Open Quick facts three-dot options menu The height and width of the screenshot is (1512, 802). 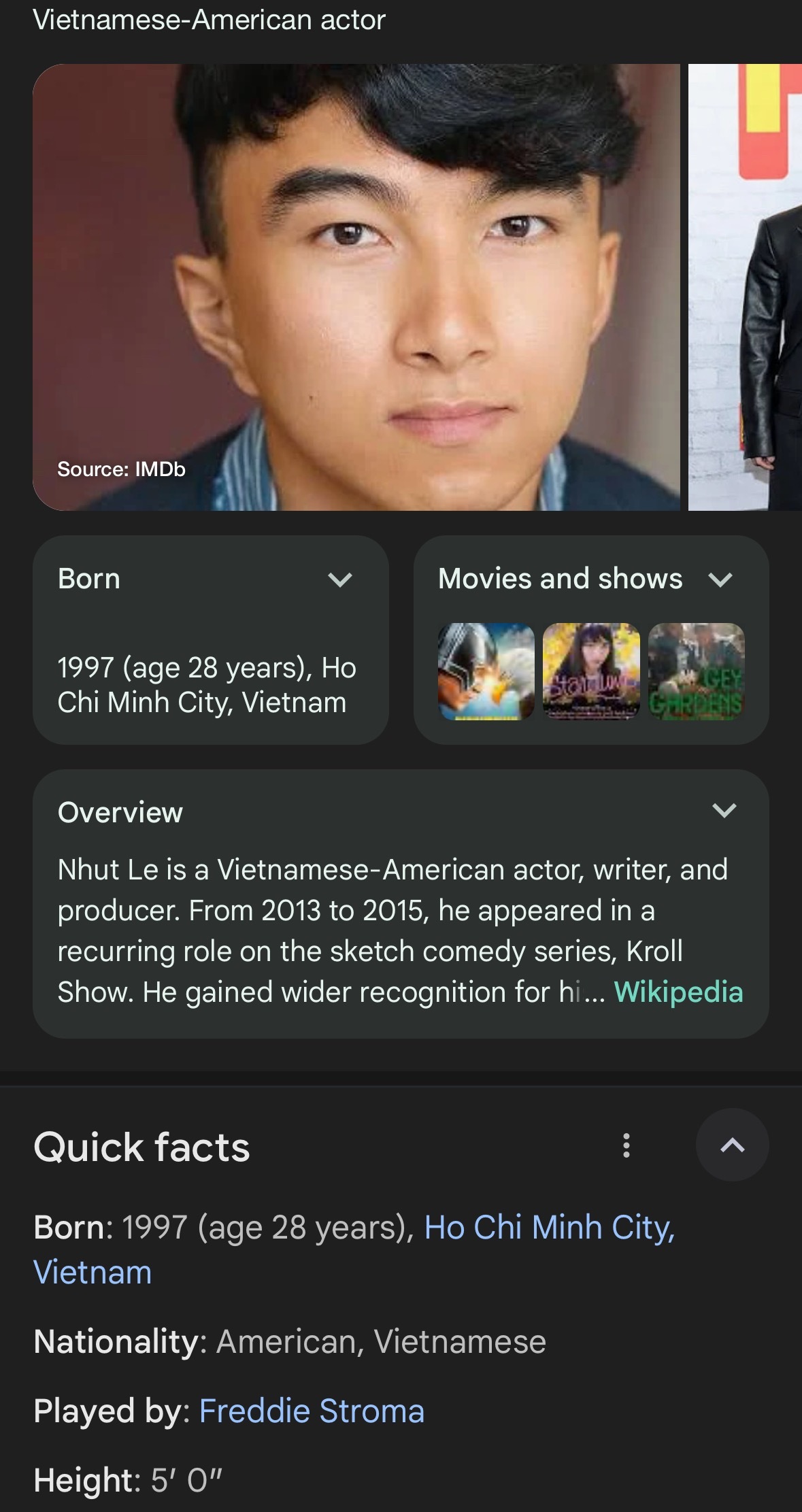(x=626, y=1145)
